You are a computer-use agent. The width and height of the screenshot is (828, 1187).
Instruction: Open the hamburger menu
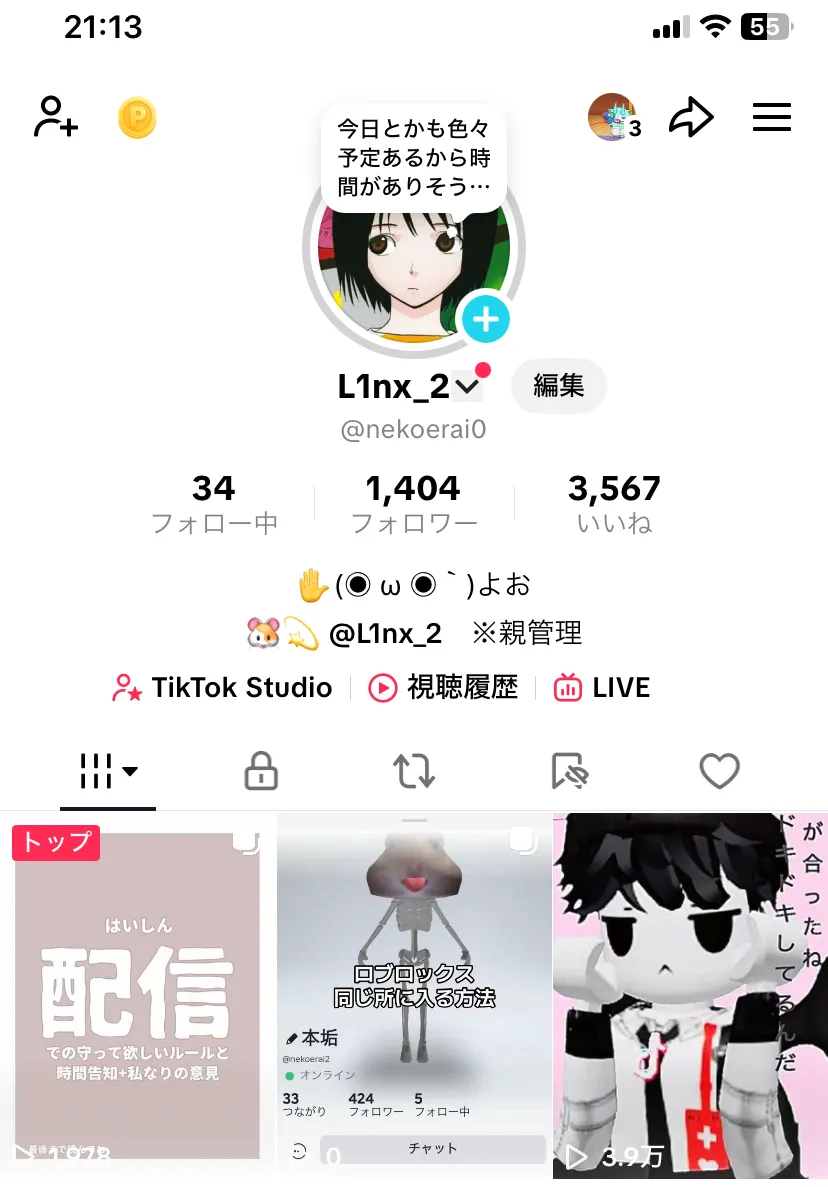point(771,118)
